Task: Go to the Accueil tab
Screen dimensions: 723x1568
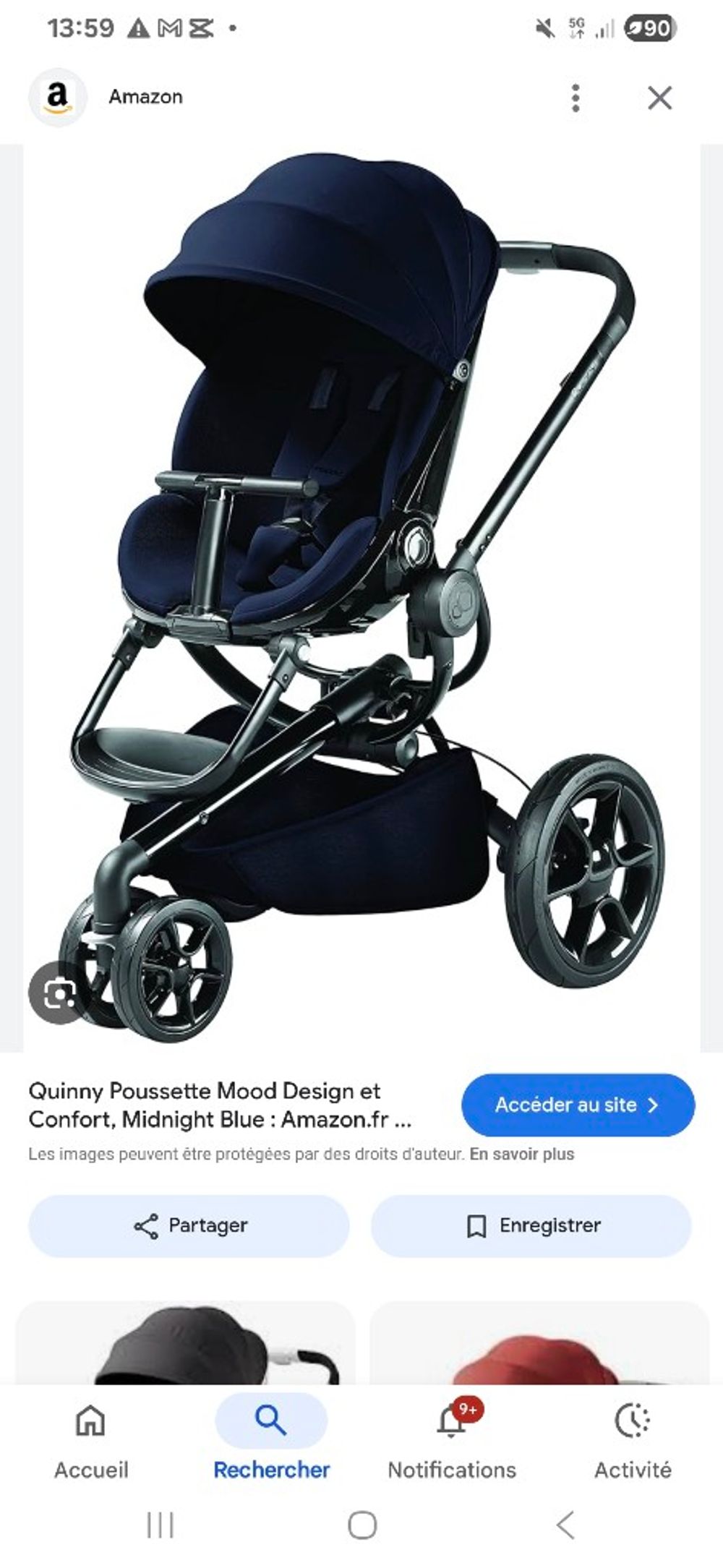Action: click(91, 1440)
